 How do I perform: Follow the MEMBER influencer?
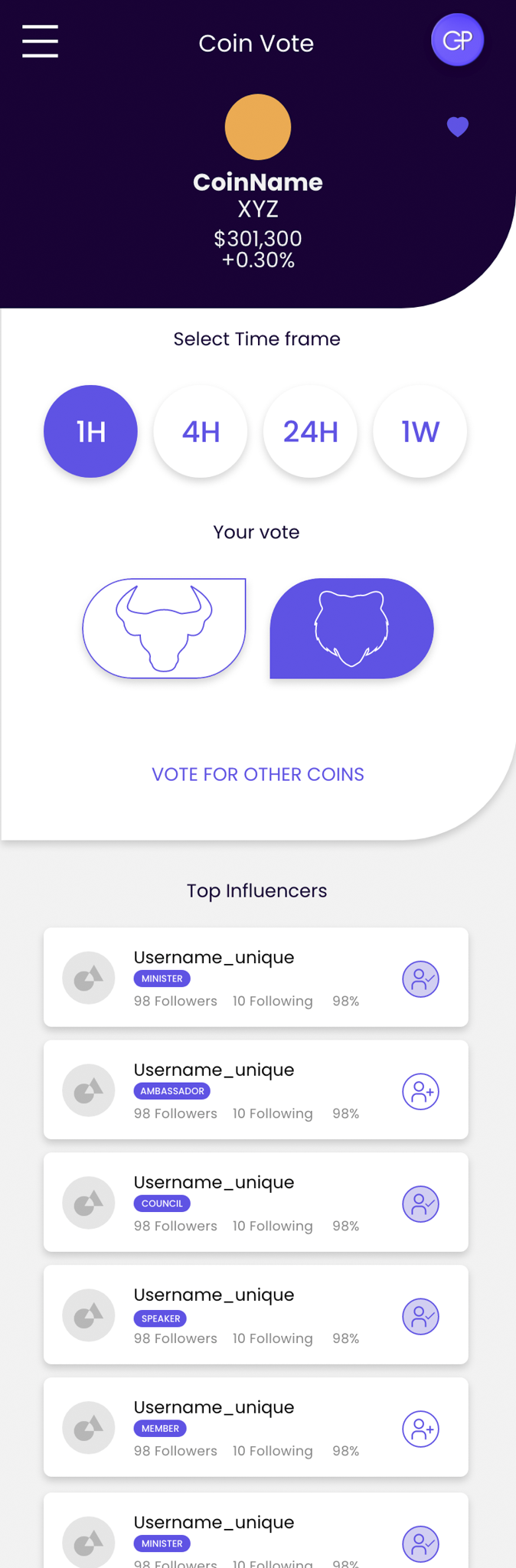click(420, 1429)
